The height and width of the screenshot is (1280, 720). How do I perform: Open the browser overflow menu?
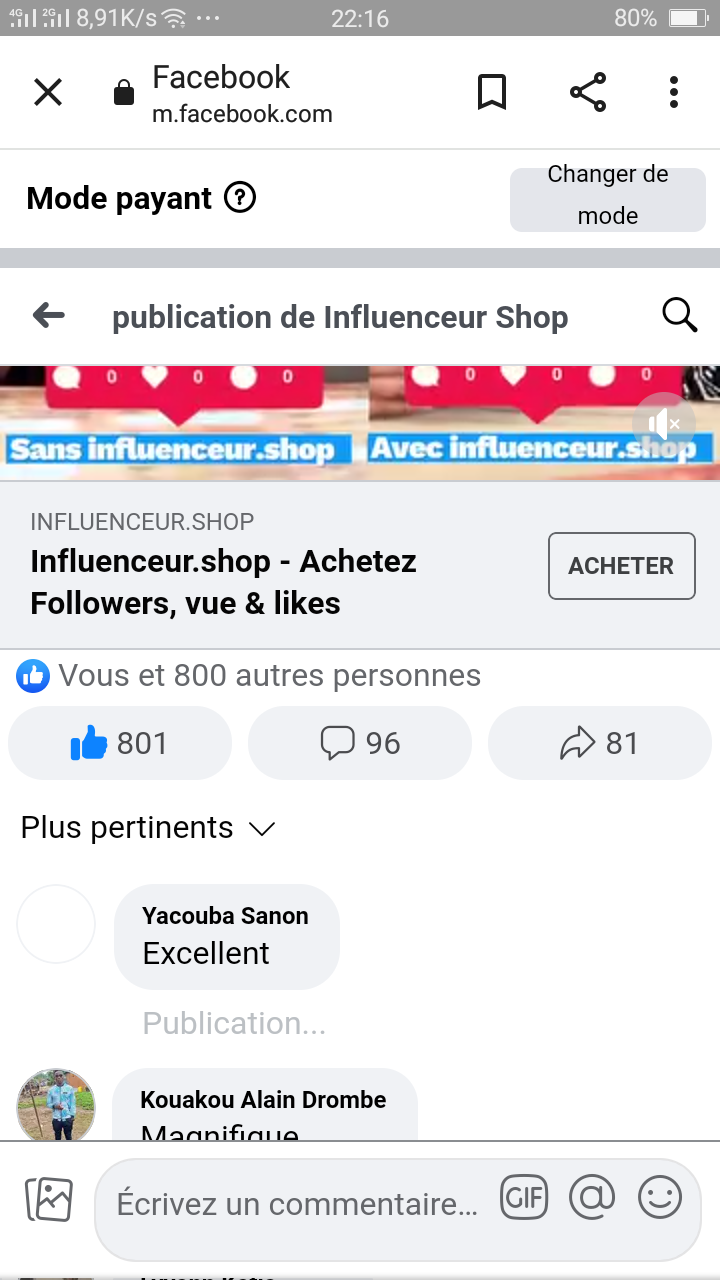[x=674, y=93]
